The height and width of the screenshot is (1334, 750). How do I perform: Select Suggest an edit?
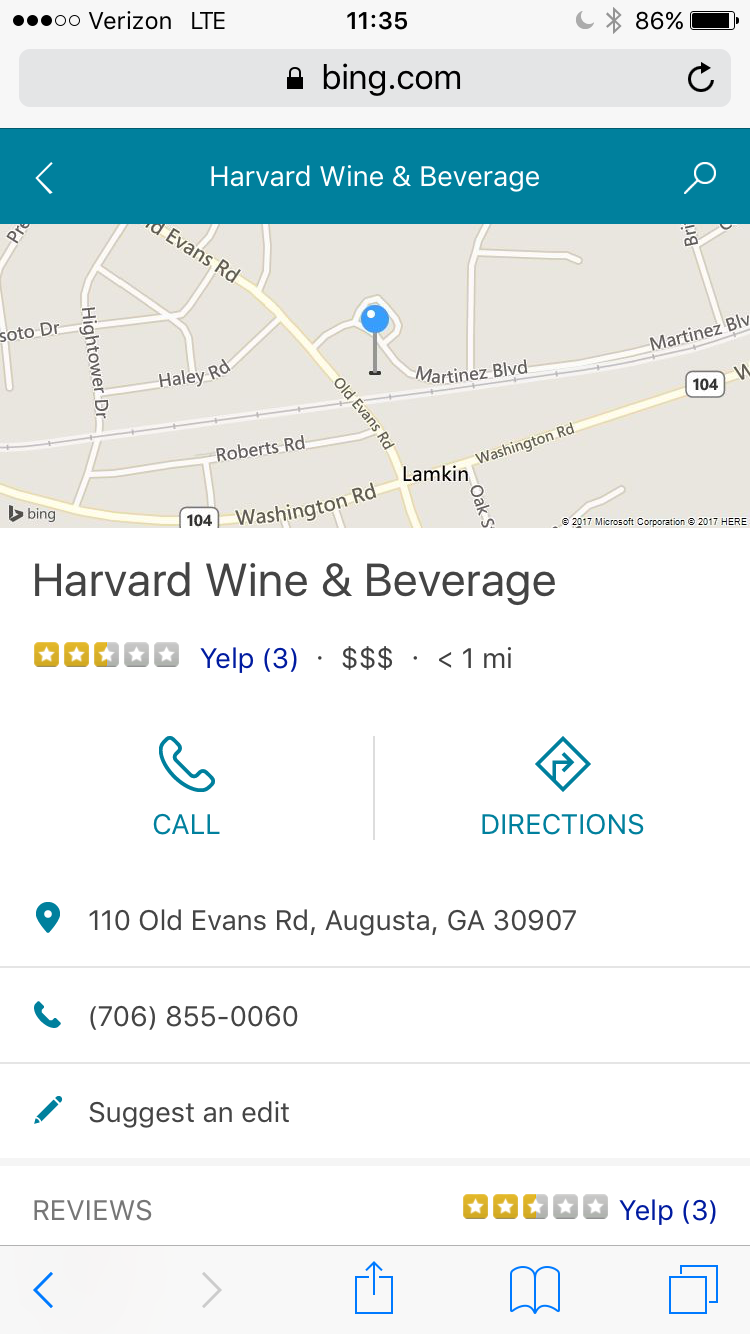(375, 1112)
